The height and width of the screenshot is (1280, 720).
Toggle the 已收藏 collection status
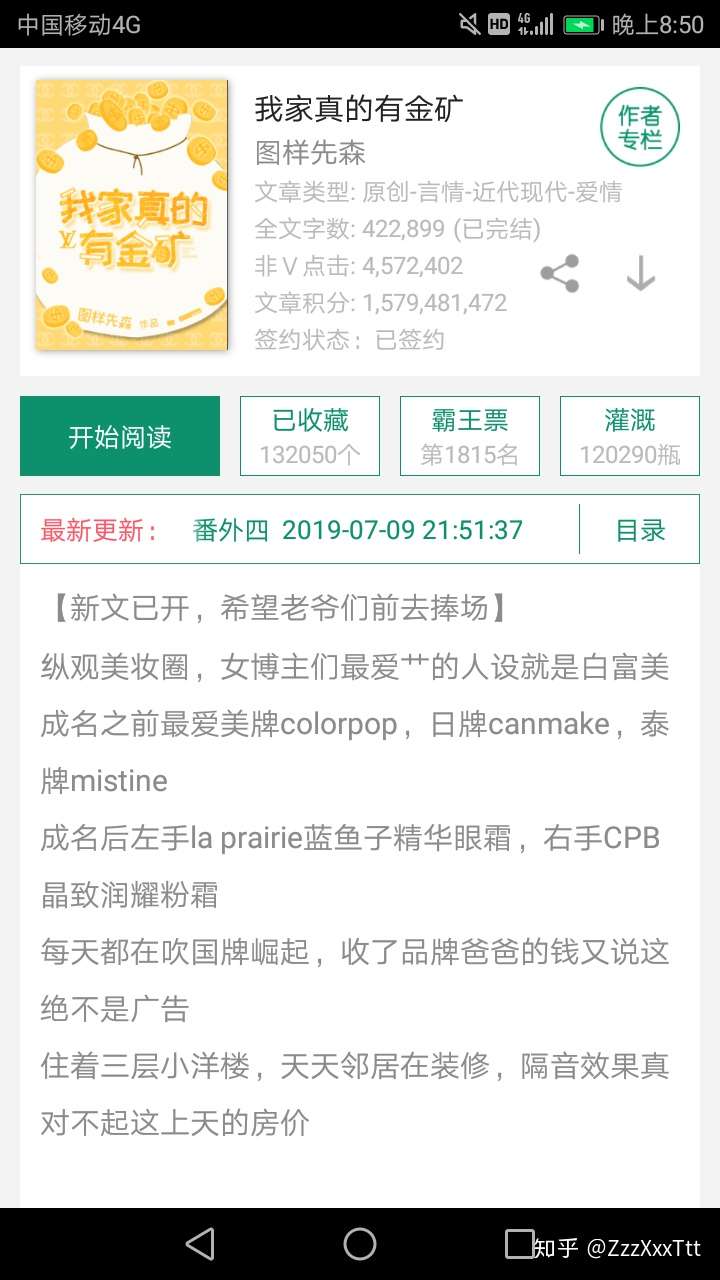point(310,435)
